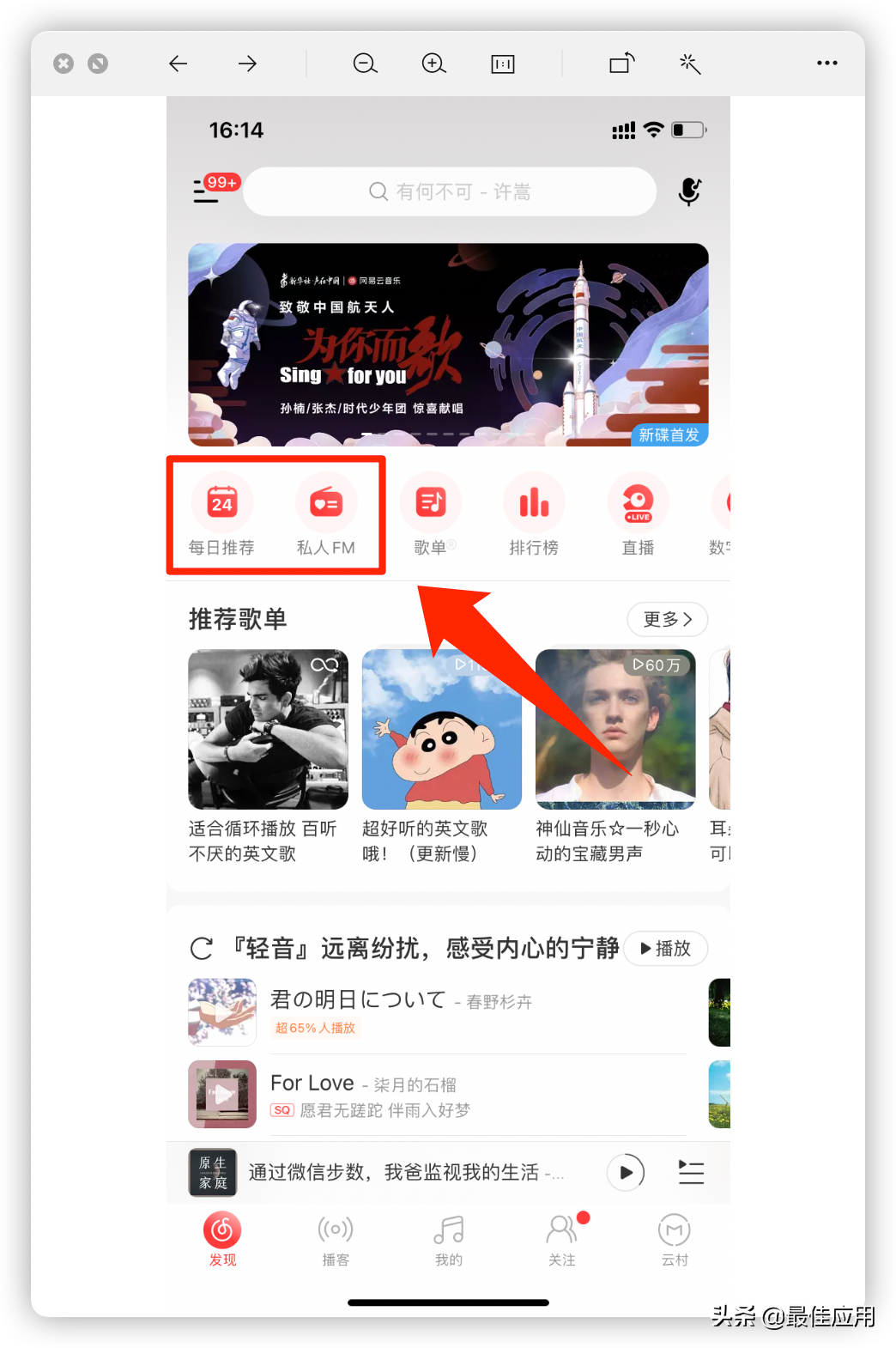Refresh the 『轻音』 song recommendations
Viewport: 896px width, 1348px height.
click(202, 949)
